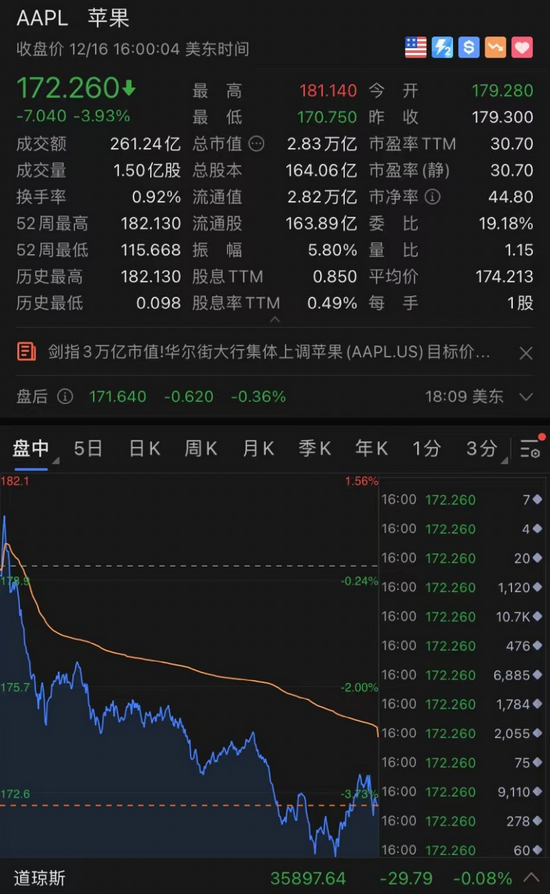Open the dollar sign icon
550x894 pixels.
tap(468, 47)
